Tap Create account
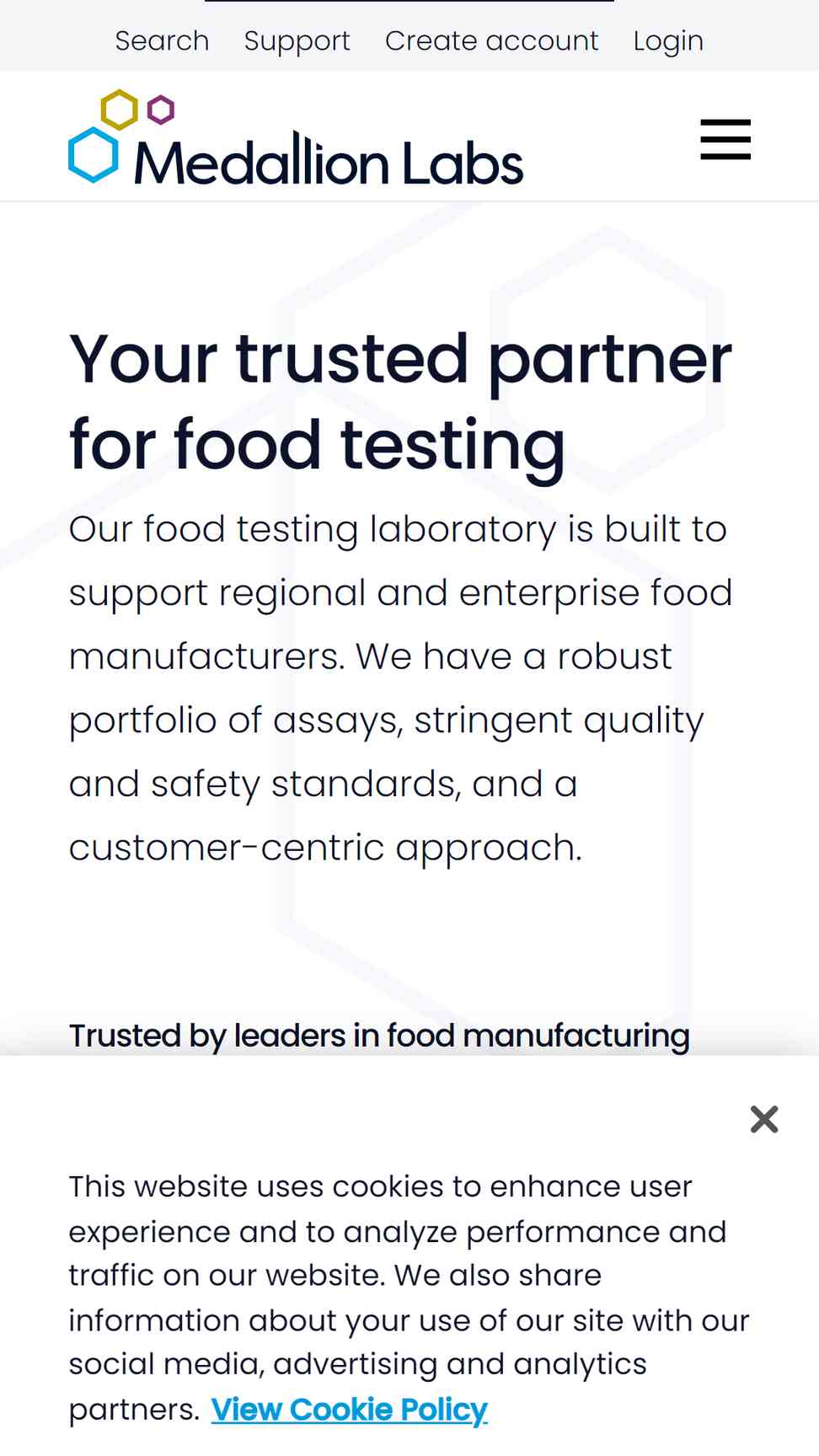The height and width of the screenshot is (1456, 819). (x=491, y=40)
